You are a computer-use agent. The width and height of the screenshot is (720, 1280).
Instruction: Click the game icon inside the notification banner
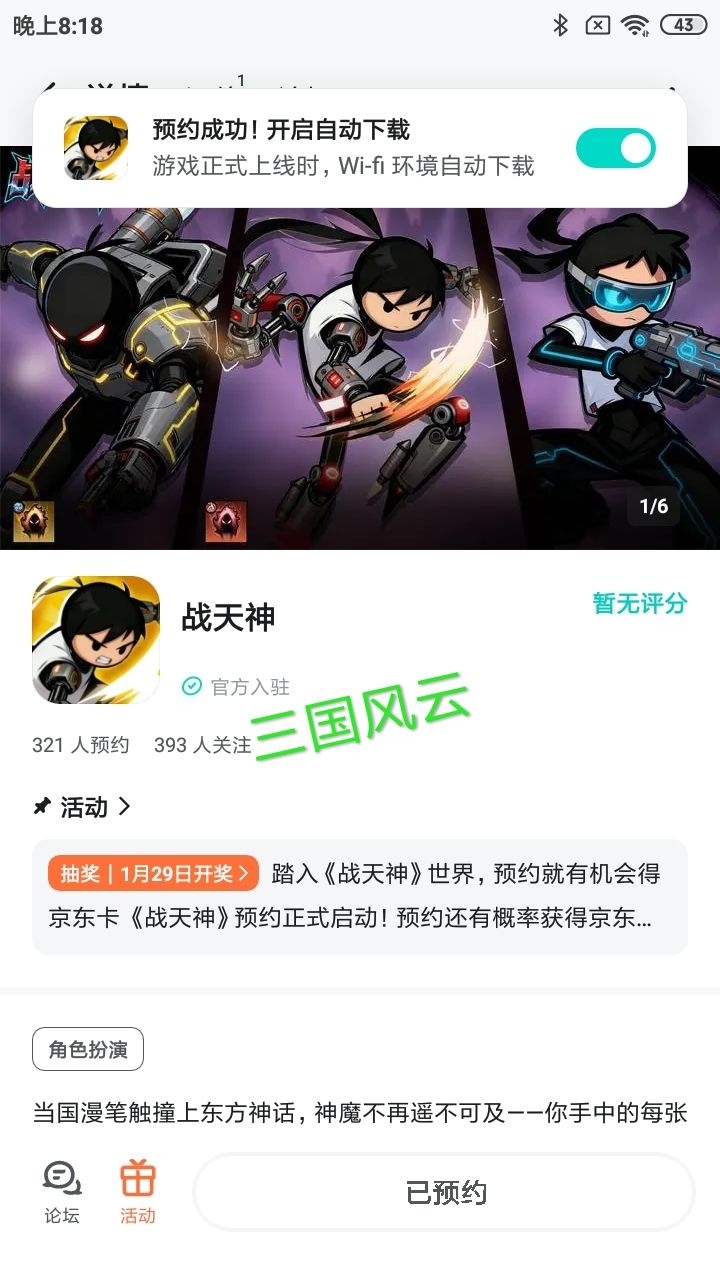coord(91,147)
